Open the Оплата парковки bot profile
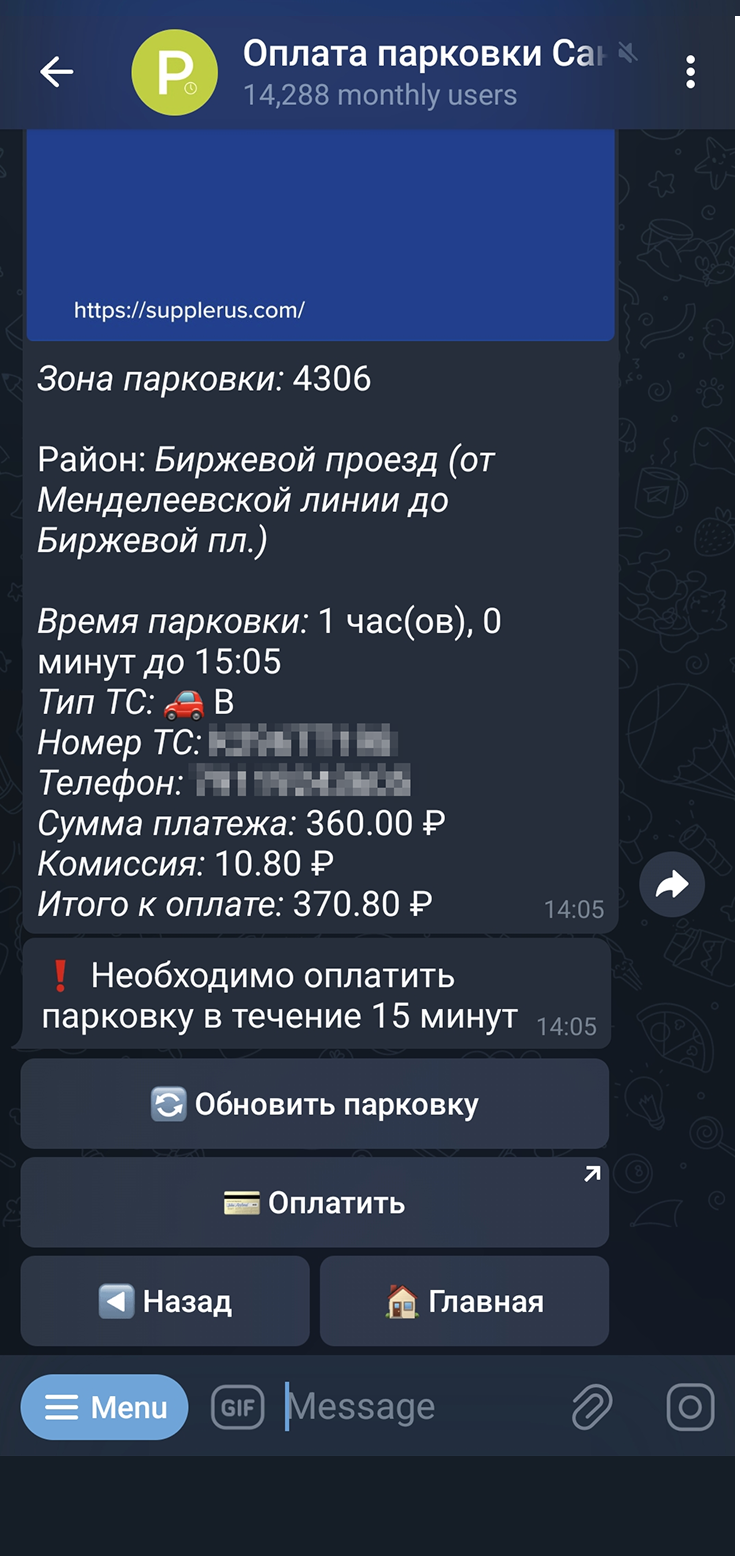Viewport: 740px width, 1556px height. click(380, 71)
